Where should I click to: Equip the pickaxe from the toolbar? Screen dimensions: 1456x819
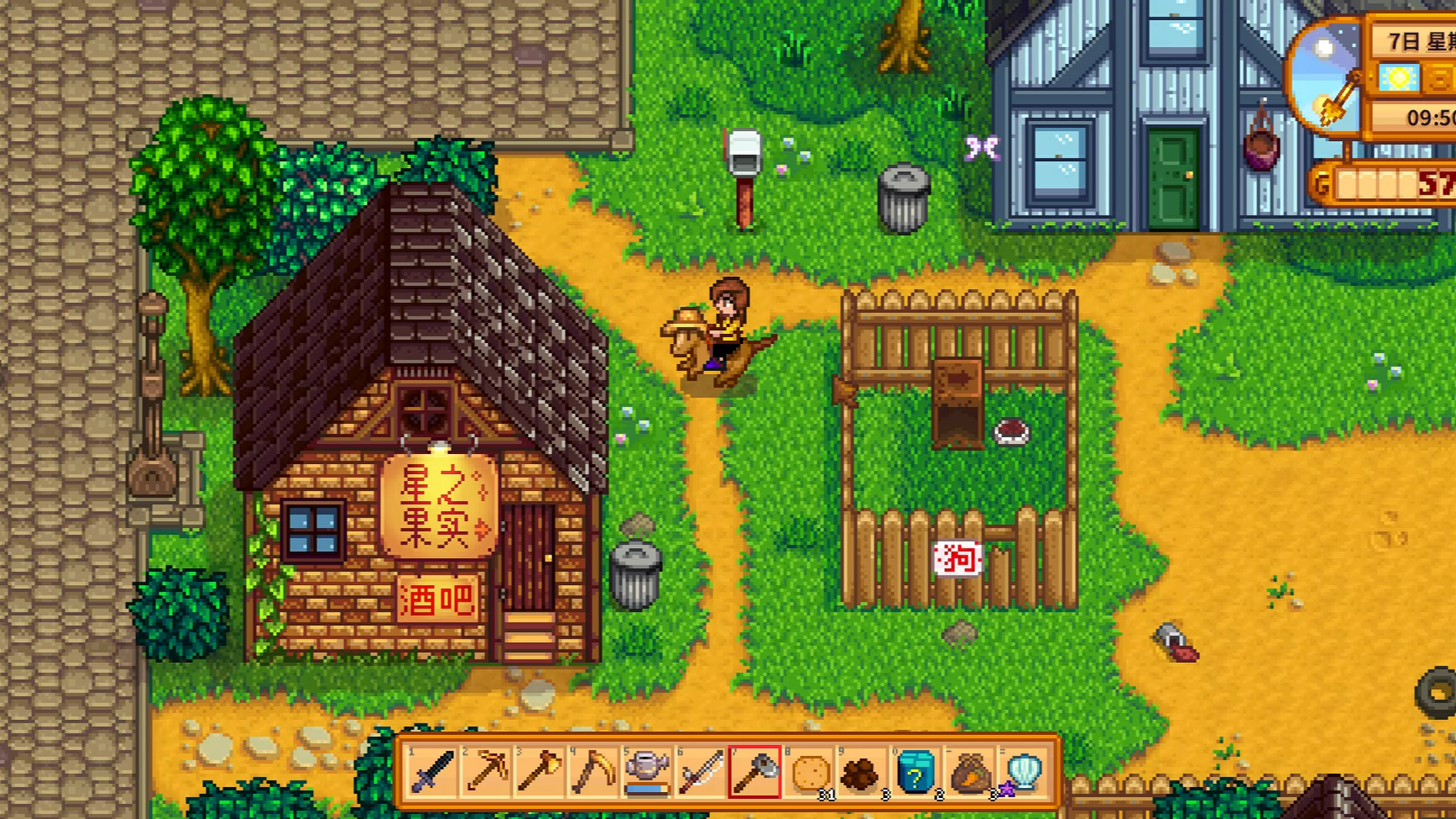tap(488, 771)
